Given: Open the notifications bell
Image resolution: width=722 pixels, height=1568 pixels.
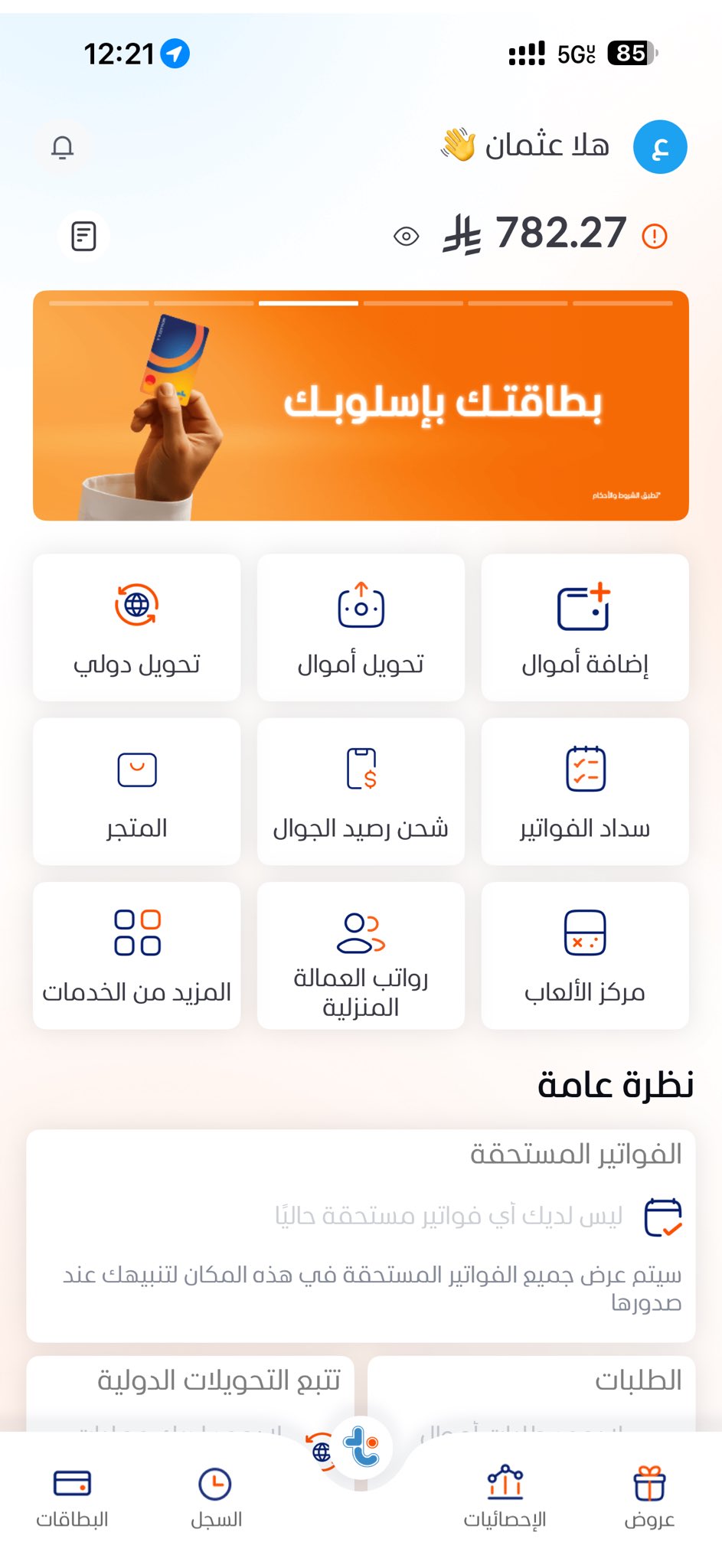Looking at the screenshot, I should coord(63,147).
